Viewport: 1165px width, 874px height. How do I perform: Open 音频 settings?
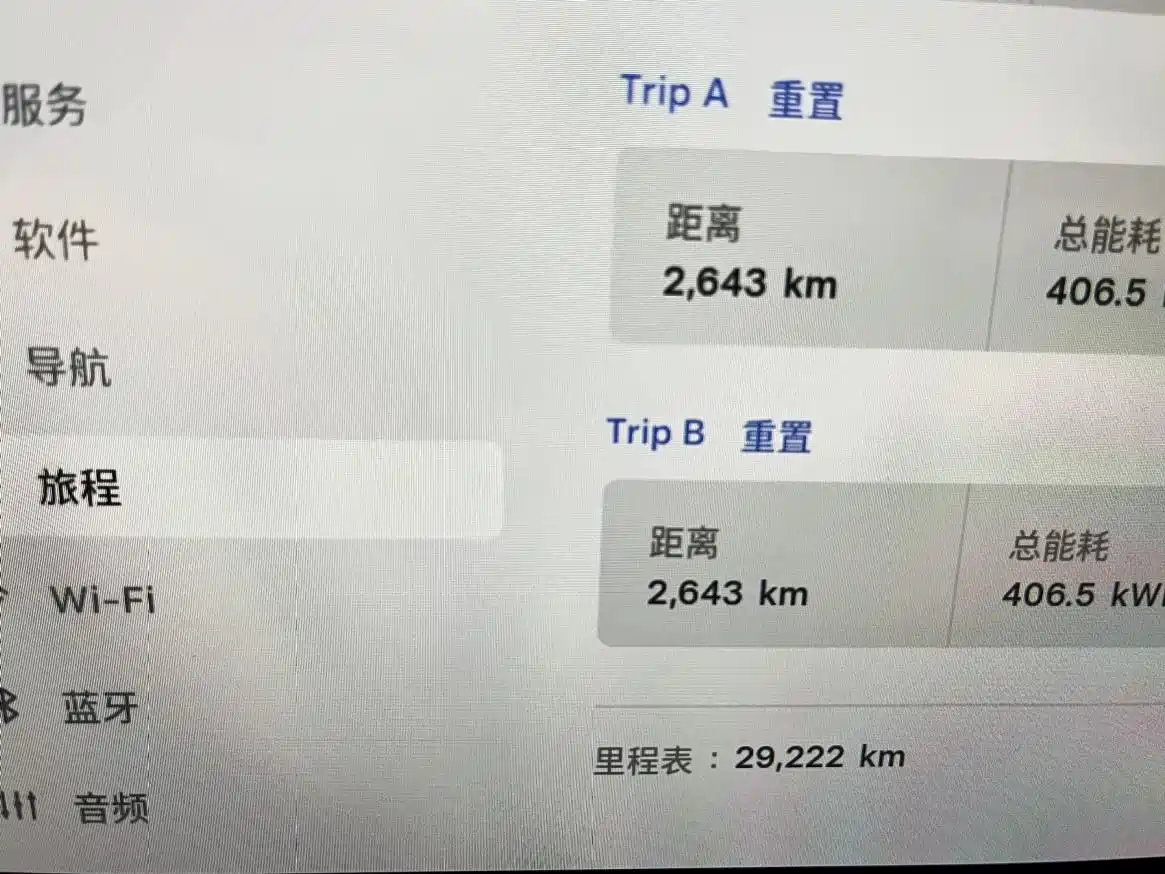111,809
